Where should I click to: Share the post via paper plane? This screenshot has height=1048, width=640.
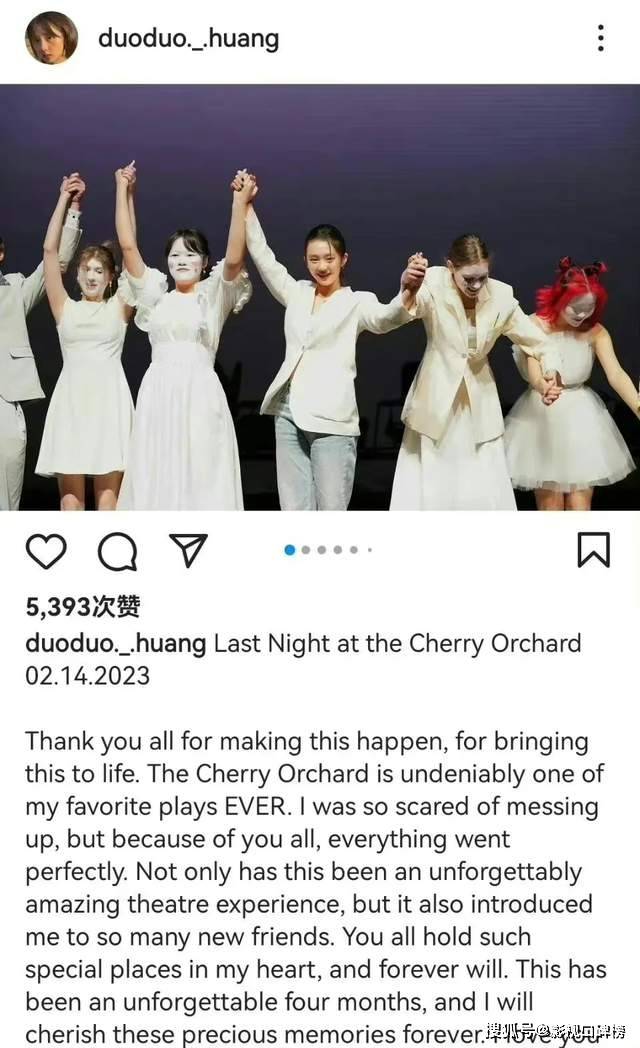188,551
